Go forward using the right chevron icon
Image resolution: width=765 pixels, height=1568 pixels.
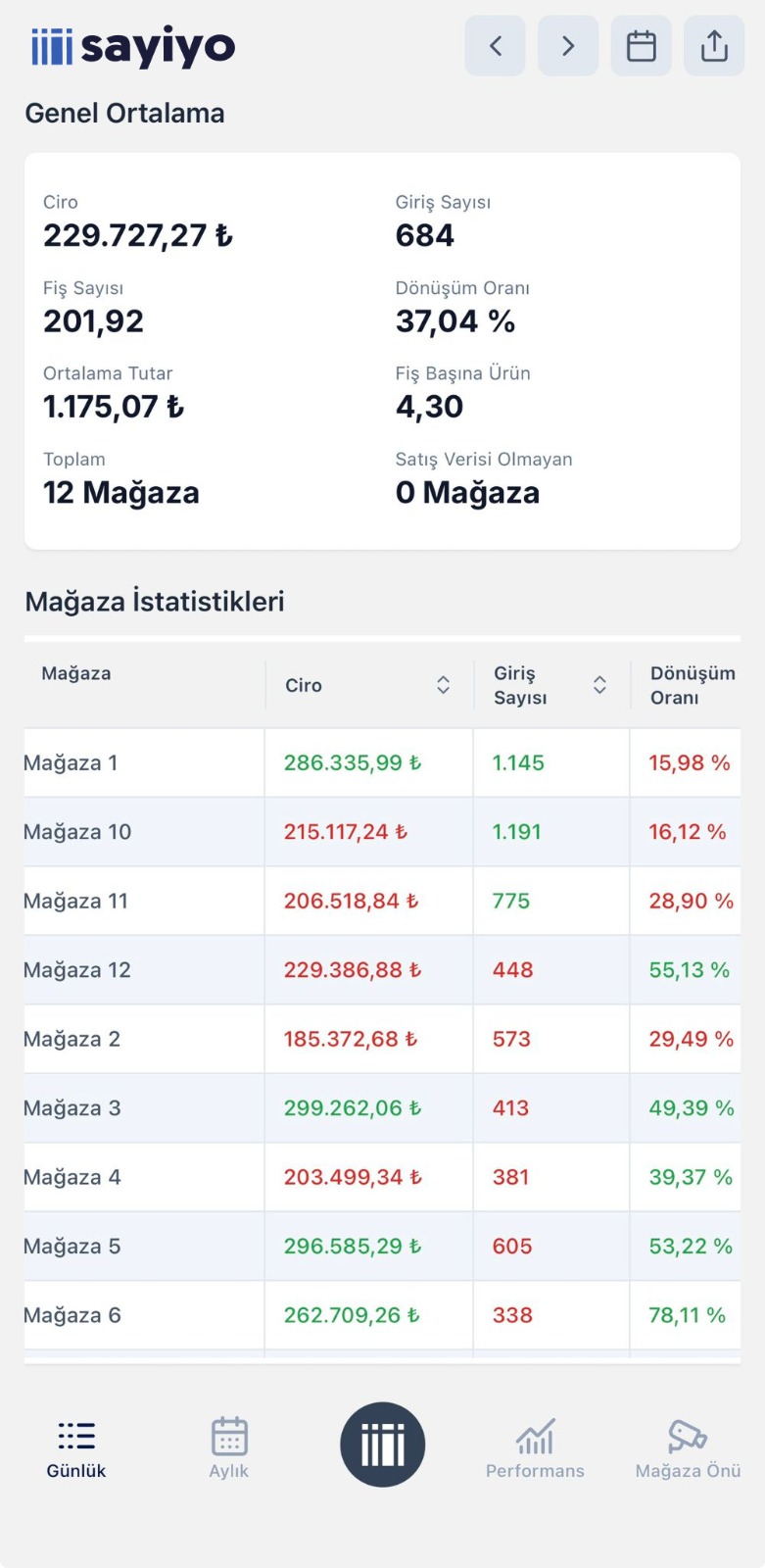point(568,45)
